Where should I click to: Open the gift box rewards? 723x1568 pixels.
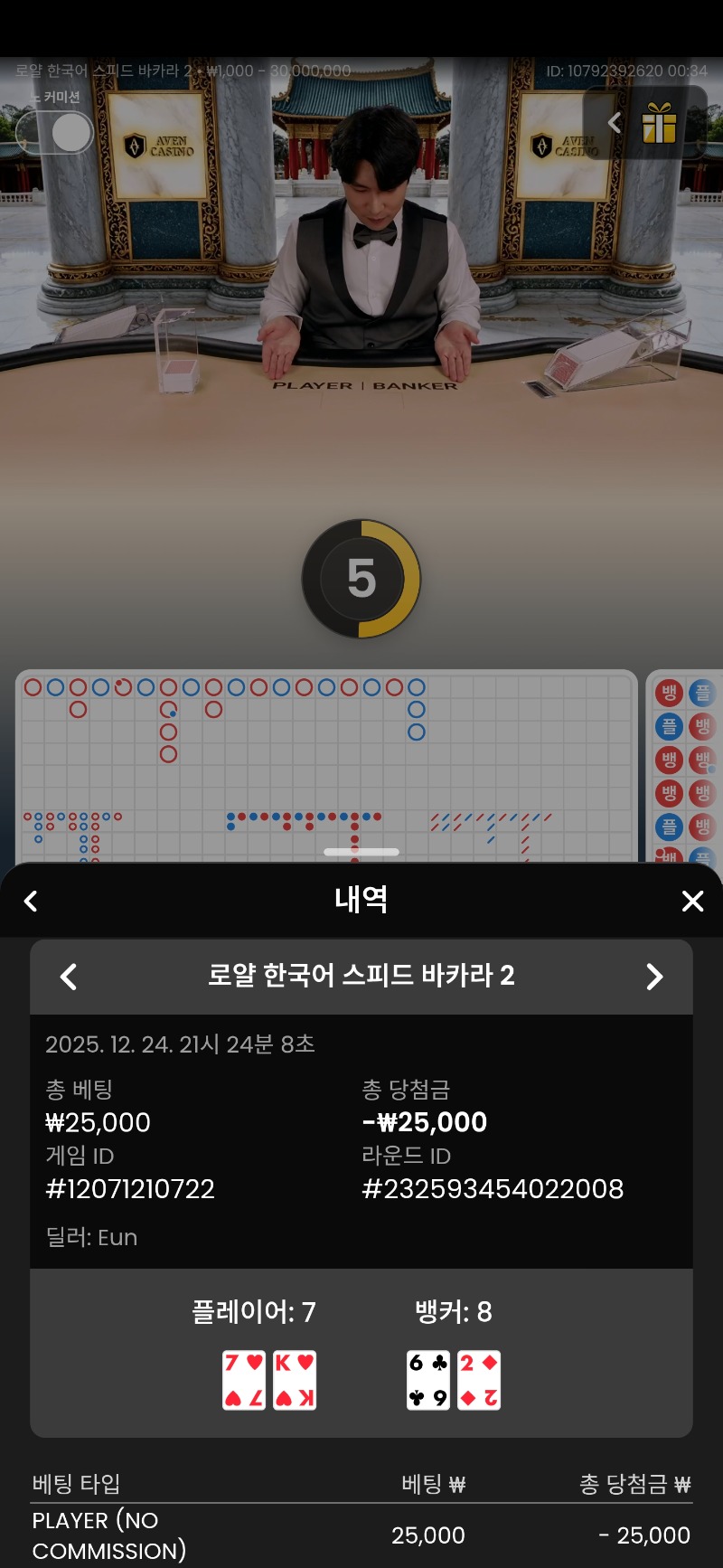660,124
